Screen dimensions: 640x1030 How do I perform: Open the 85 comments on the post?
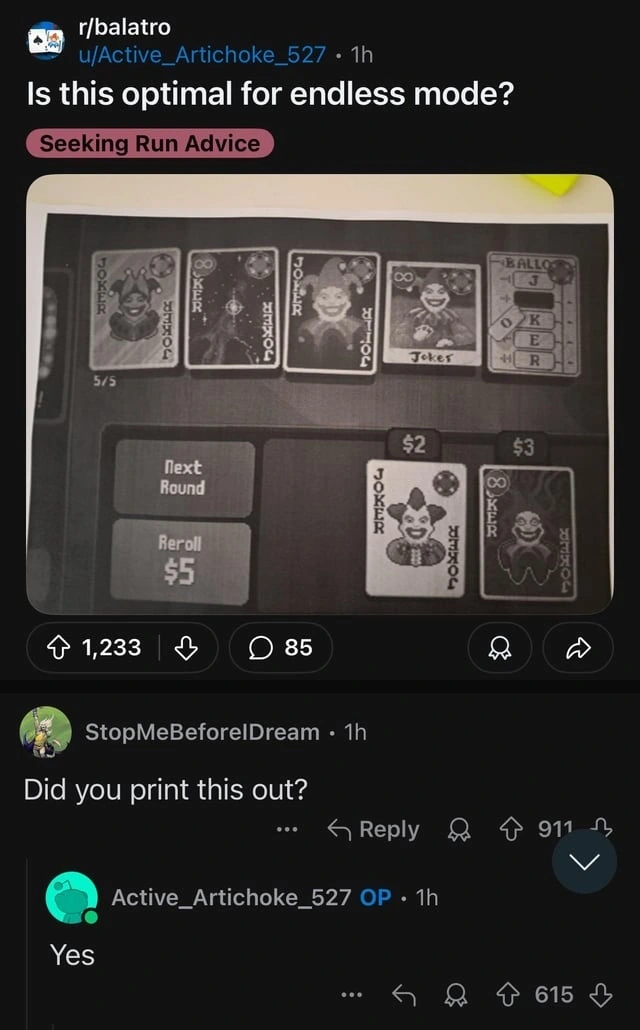pos(281,648)
